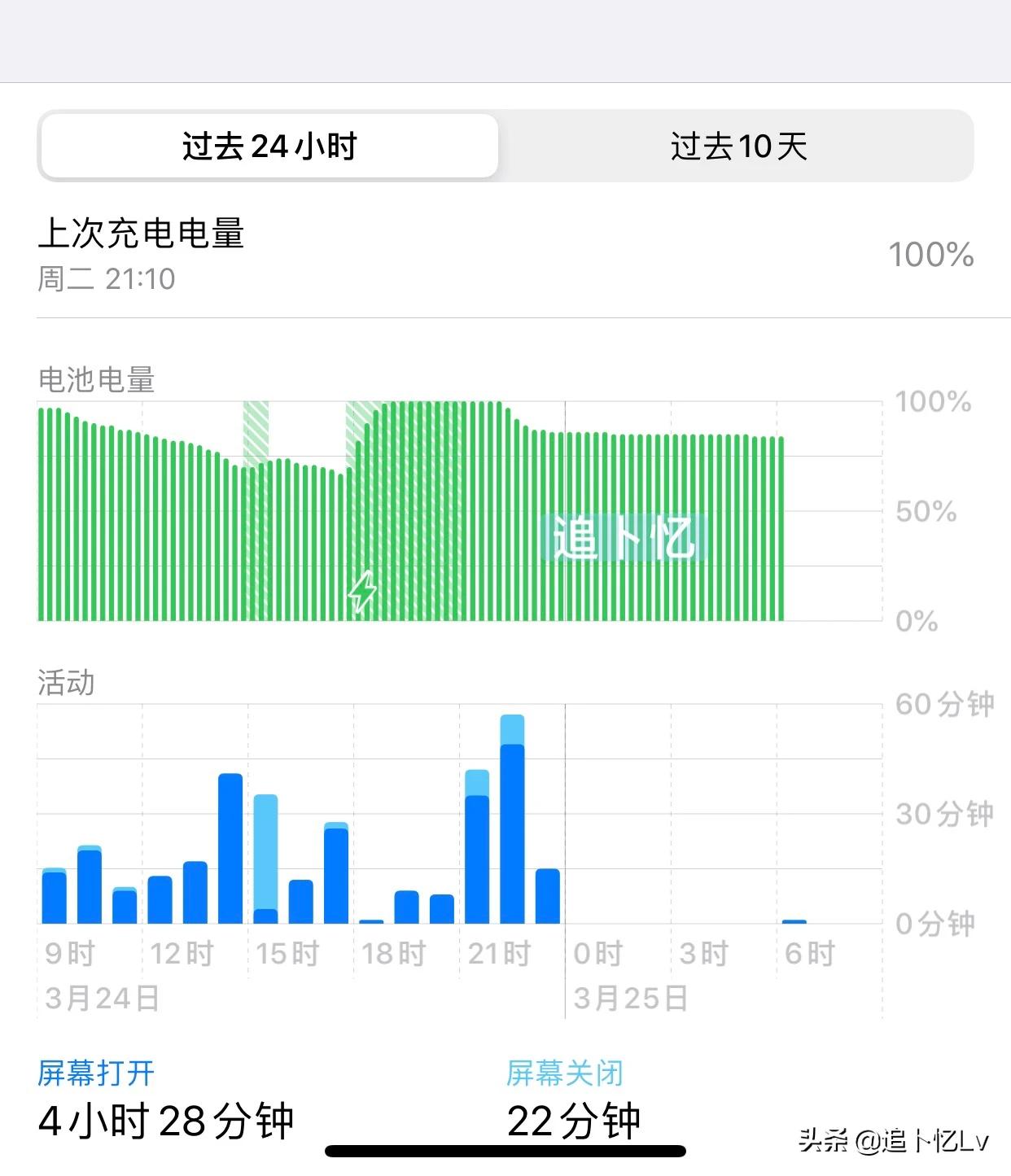The width and height of the screenshot is (1011, 1176).
Task: Tap the 屏幕关闭 label
Action: tap(563, 1073)
